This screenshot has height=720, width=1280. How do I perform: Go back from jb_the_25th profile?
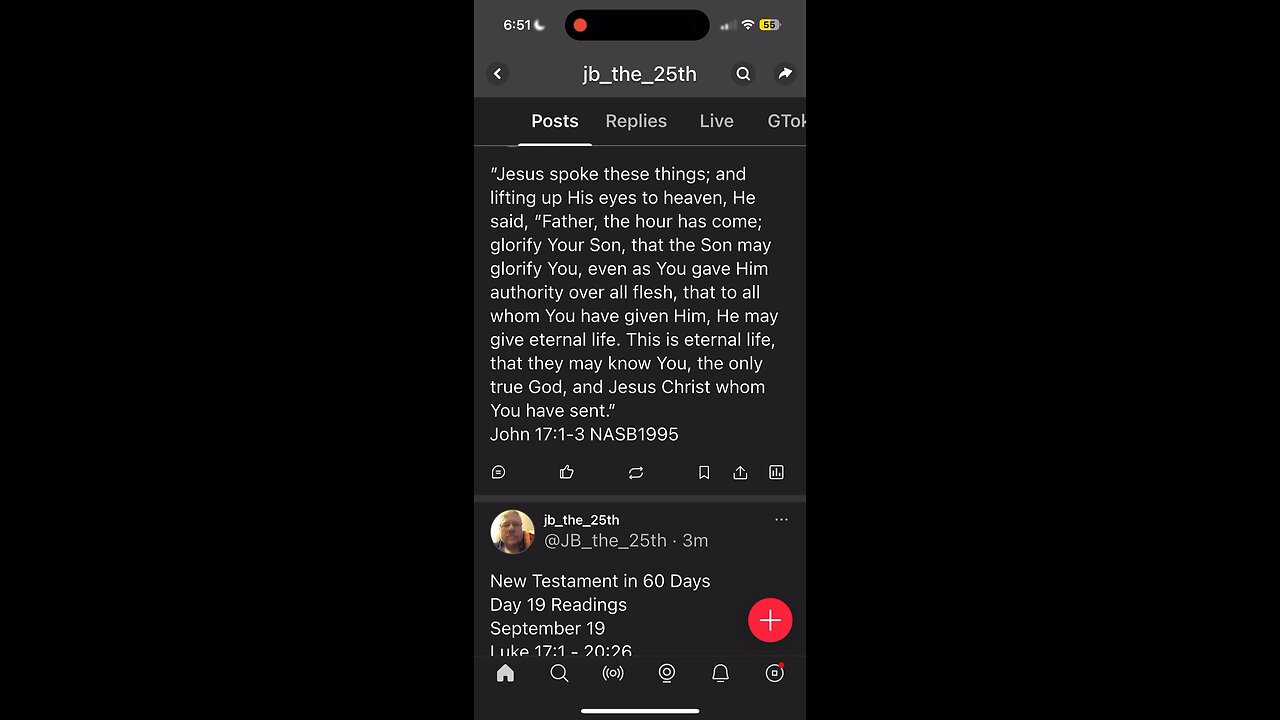tap(498, 73)
